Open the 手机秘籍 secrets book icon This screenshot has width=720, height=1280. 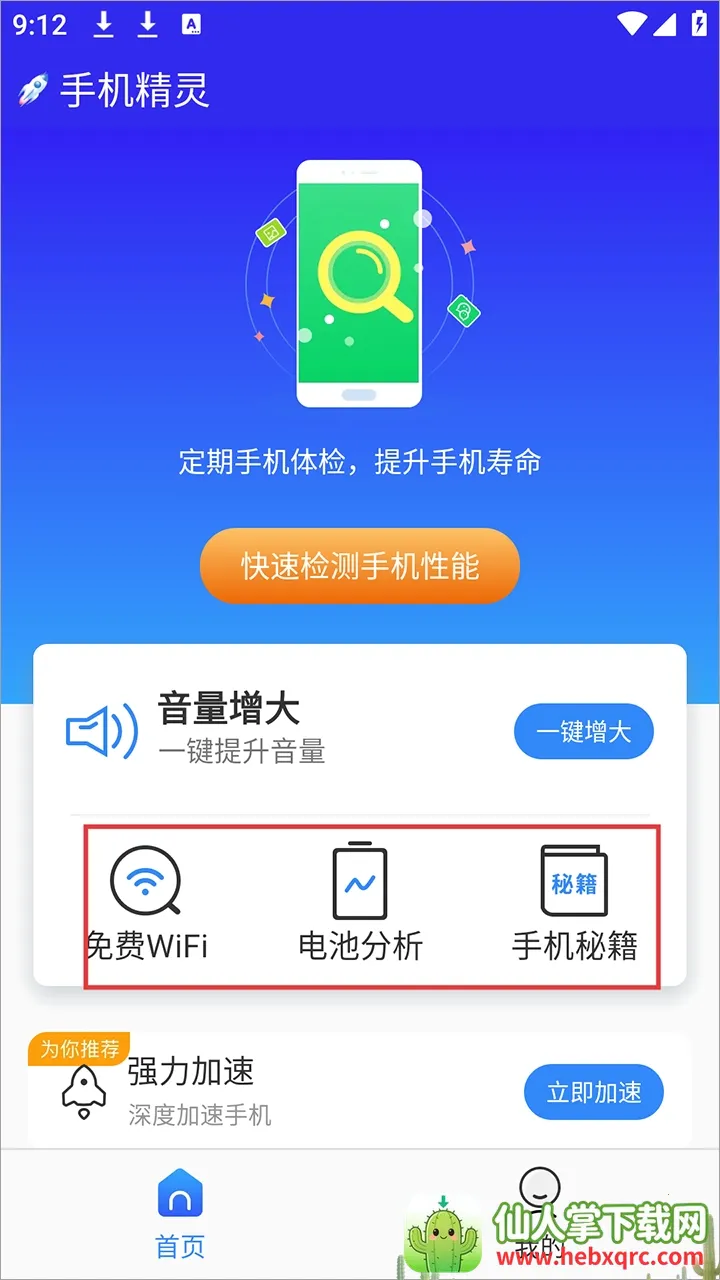[574, 881]
